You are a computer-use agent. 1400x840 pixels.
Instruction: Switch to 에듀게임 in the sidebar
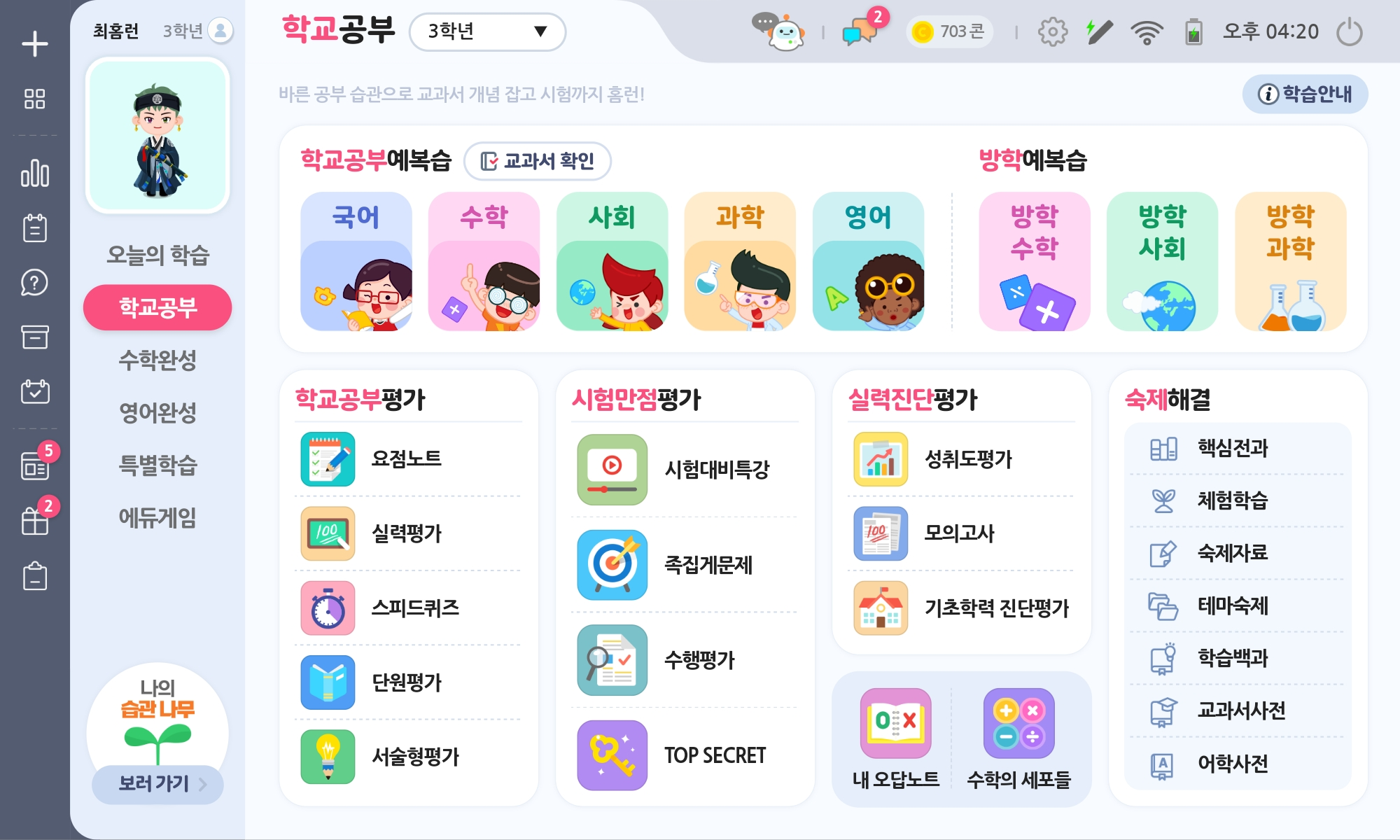pyautogui.click(x=157, y=517)
